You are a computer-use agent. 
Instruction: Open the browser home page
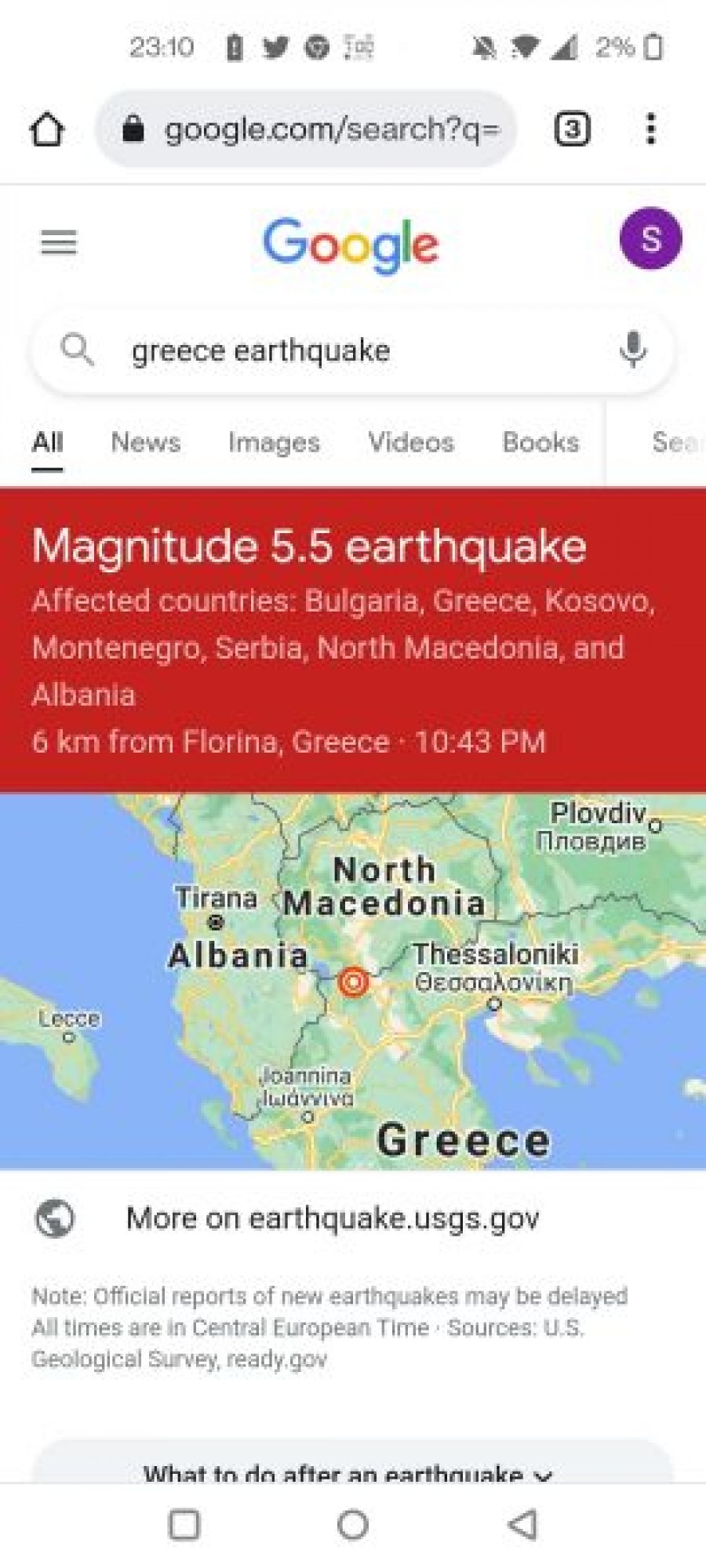pos(47,129)
